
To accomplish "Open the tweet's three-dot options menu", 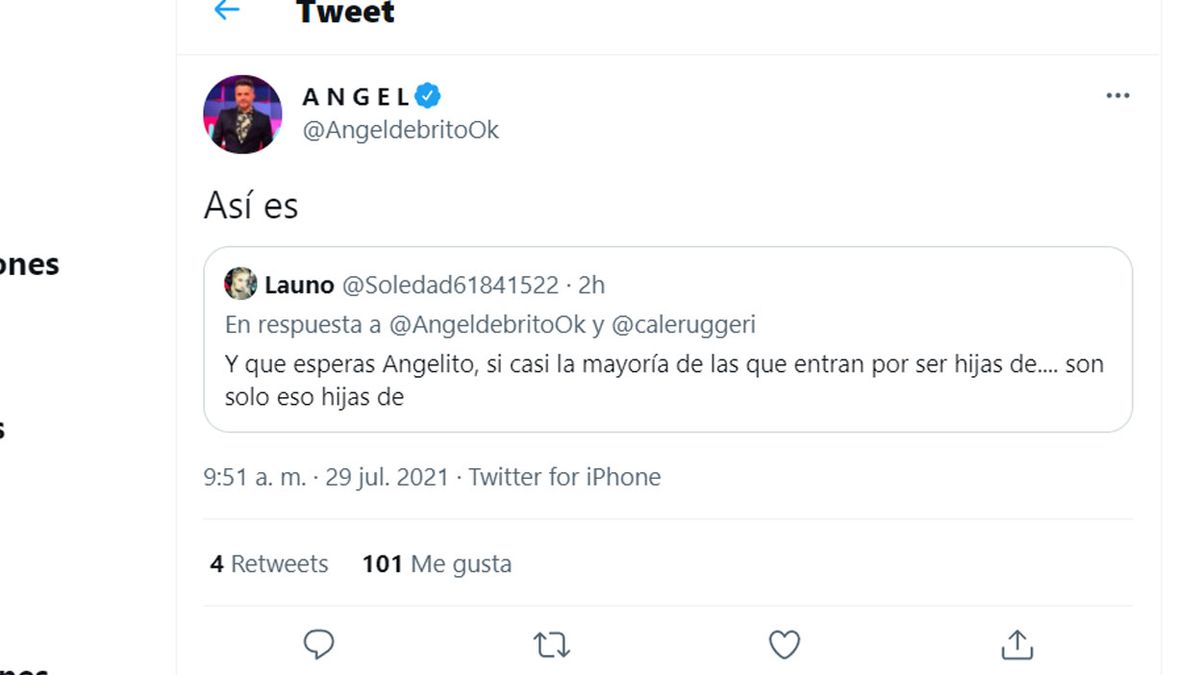I will coord(1117,96).
